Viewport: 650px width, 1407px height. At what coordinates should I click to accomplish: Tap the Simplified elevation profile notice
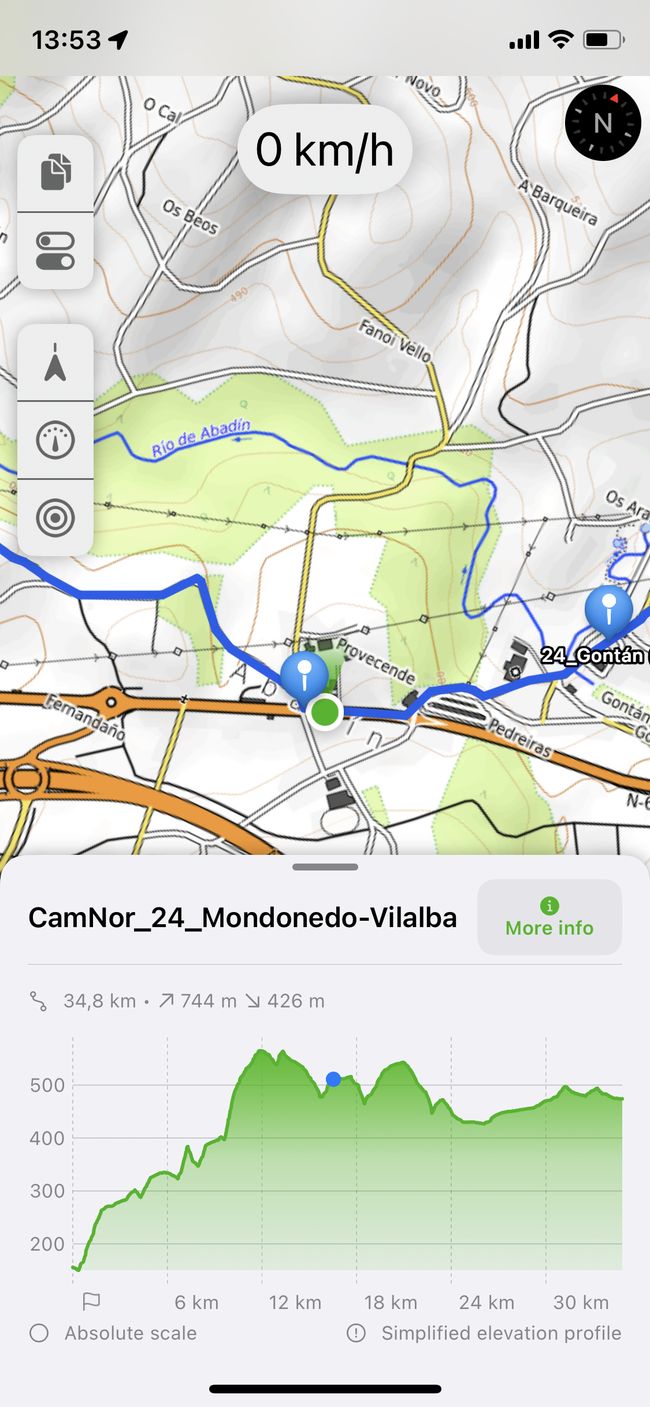[484, 1333]
